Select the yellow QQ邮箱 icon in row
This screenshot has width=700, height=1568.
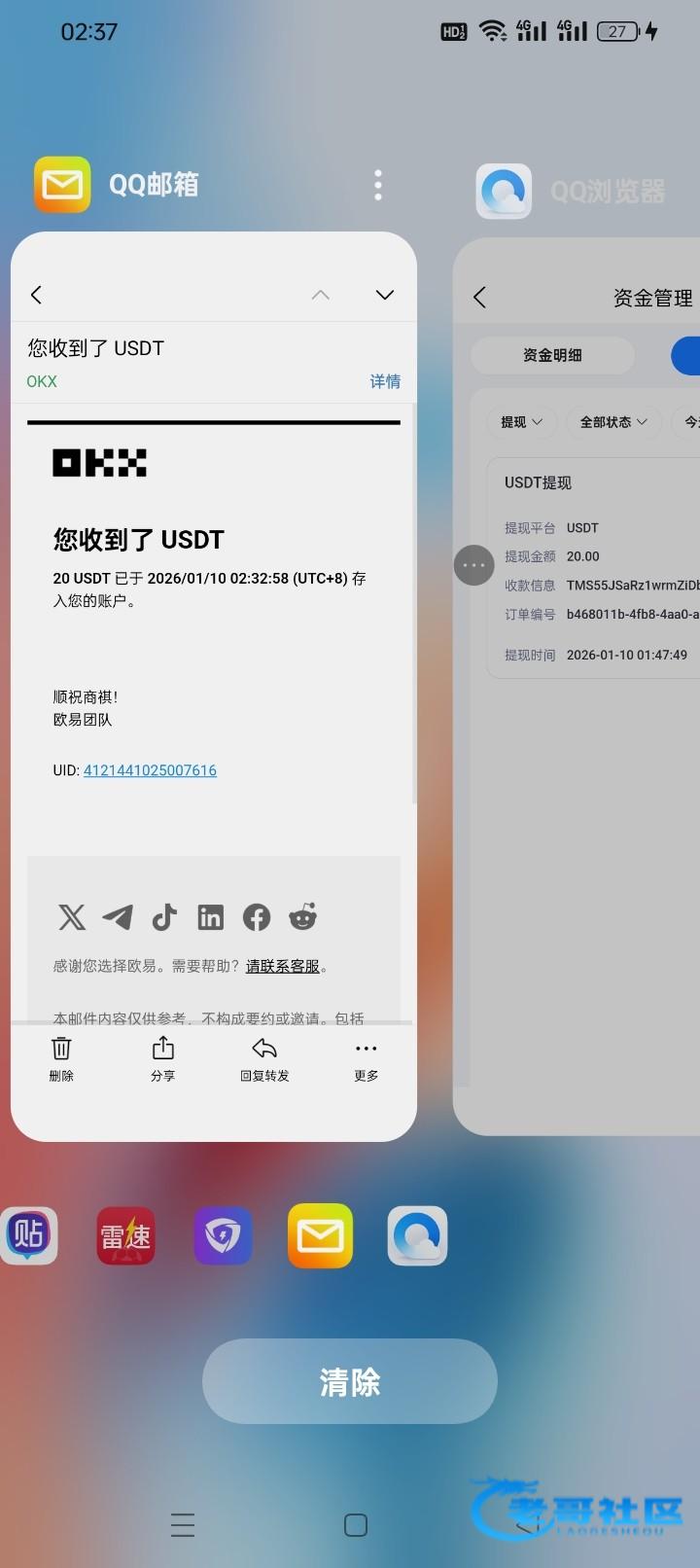320,1235
